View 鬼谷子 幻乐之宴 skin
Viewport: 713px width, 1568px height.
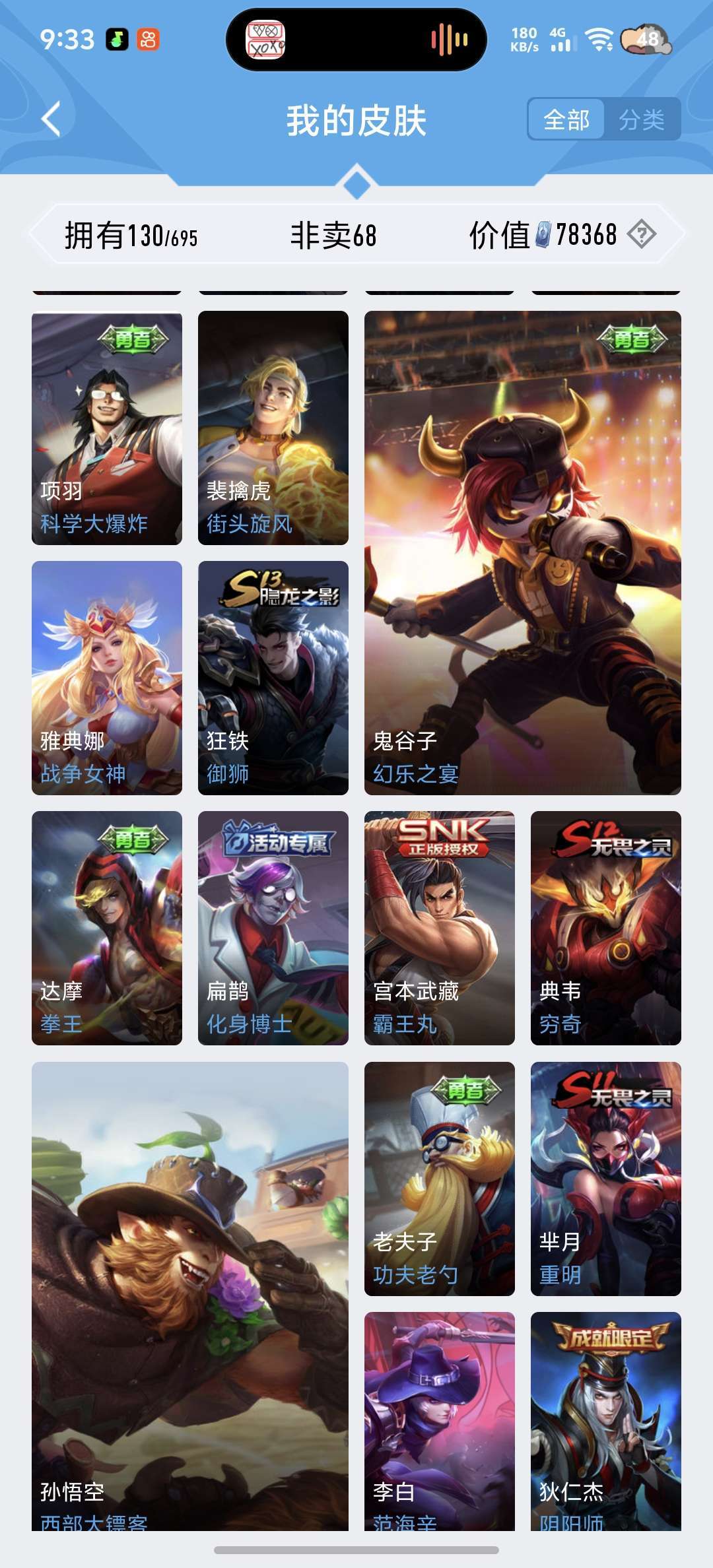coord(522,552)
